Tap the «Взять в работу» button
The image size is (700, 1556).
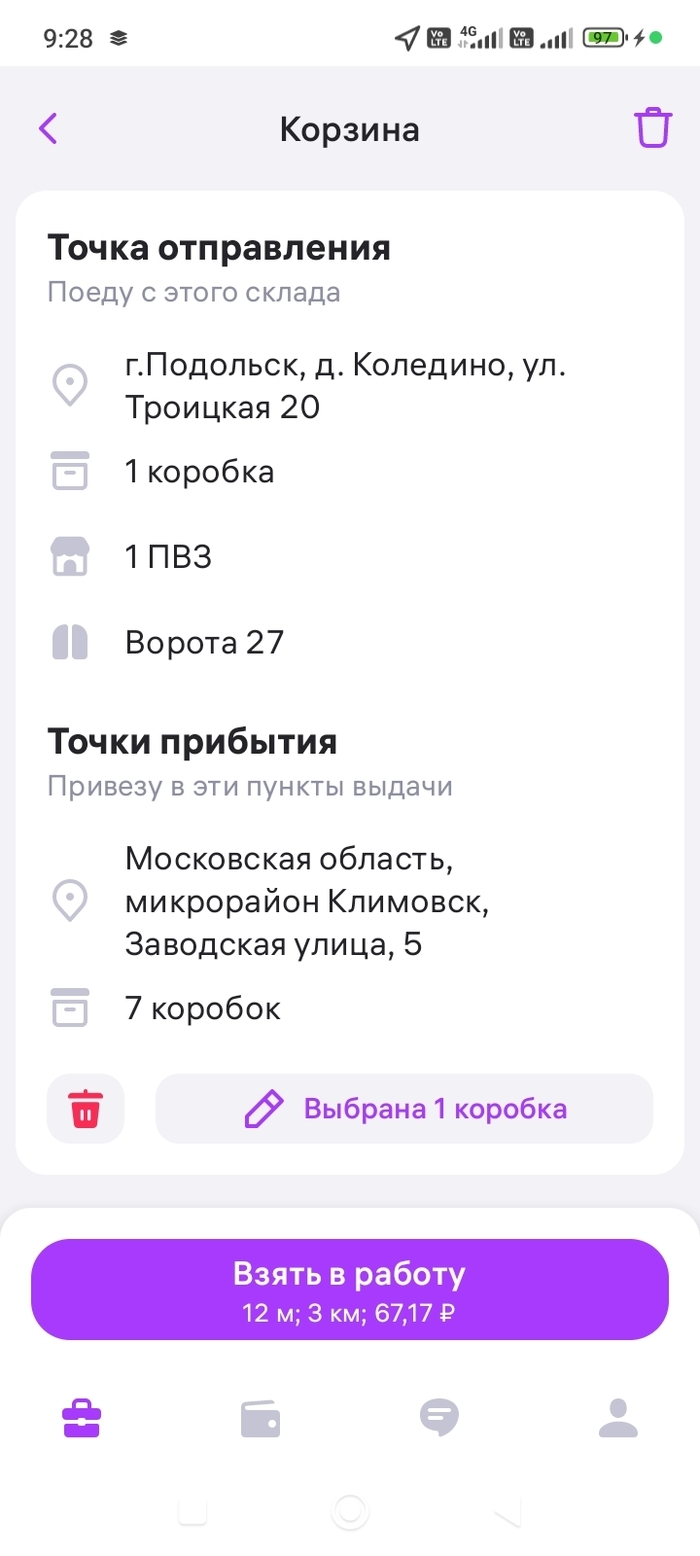(349, 1289)
